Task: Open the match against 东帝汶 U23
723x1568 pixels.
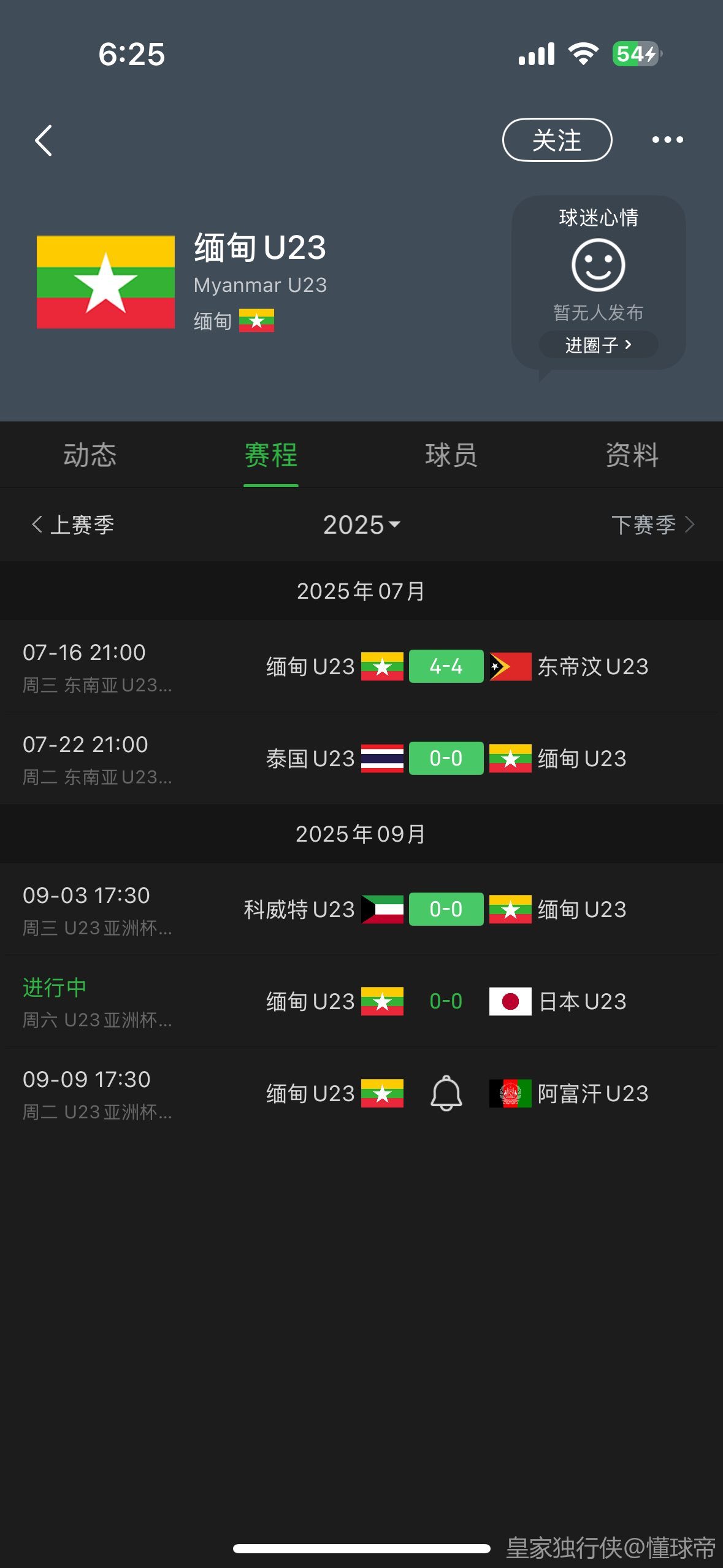Action: point(361,666)
